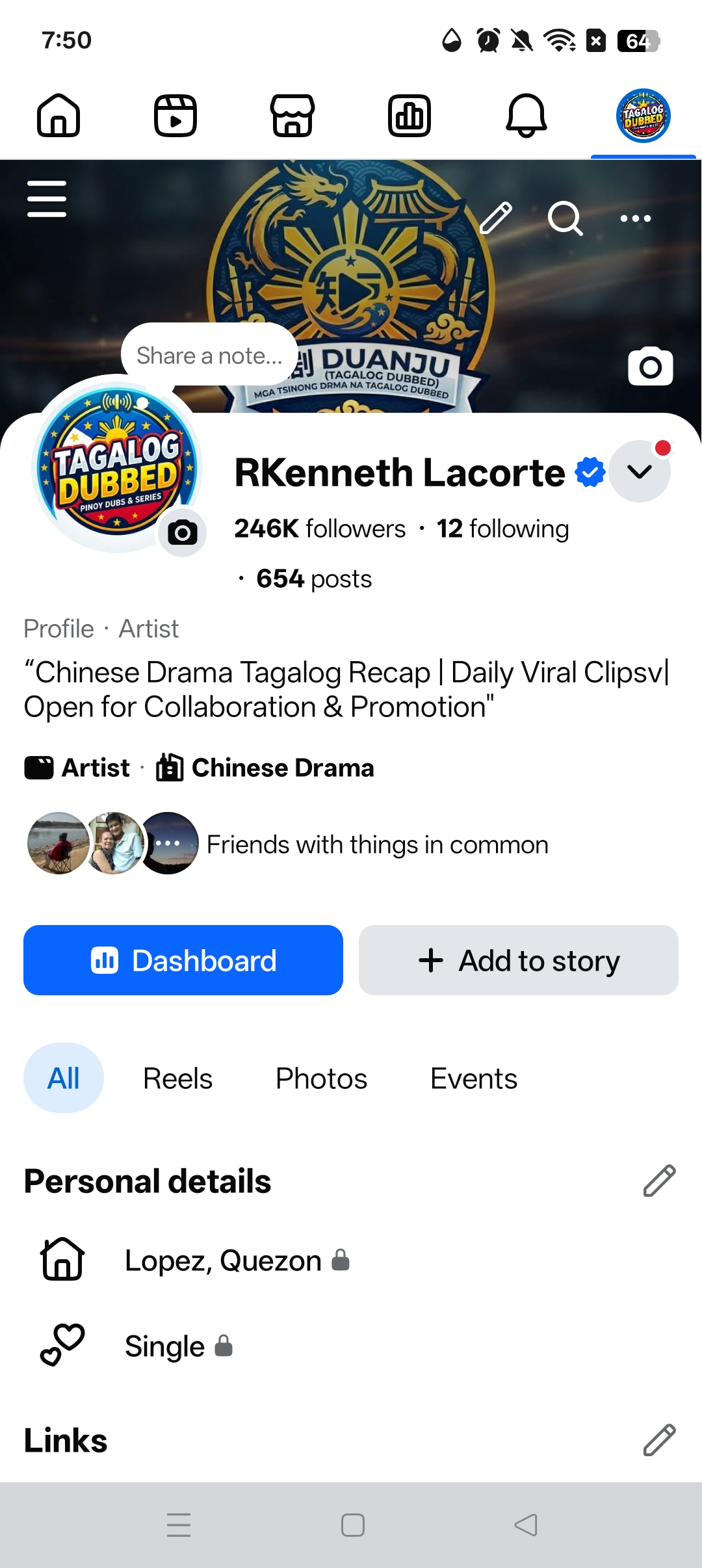Add to story
This screenshot has width=702, height=1568.
point(519,960)
